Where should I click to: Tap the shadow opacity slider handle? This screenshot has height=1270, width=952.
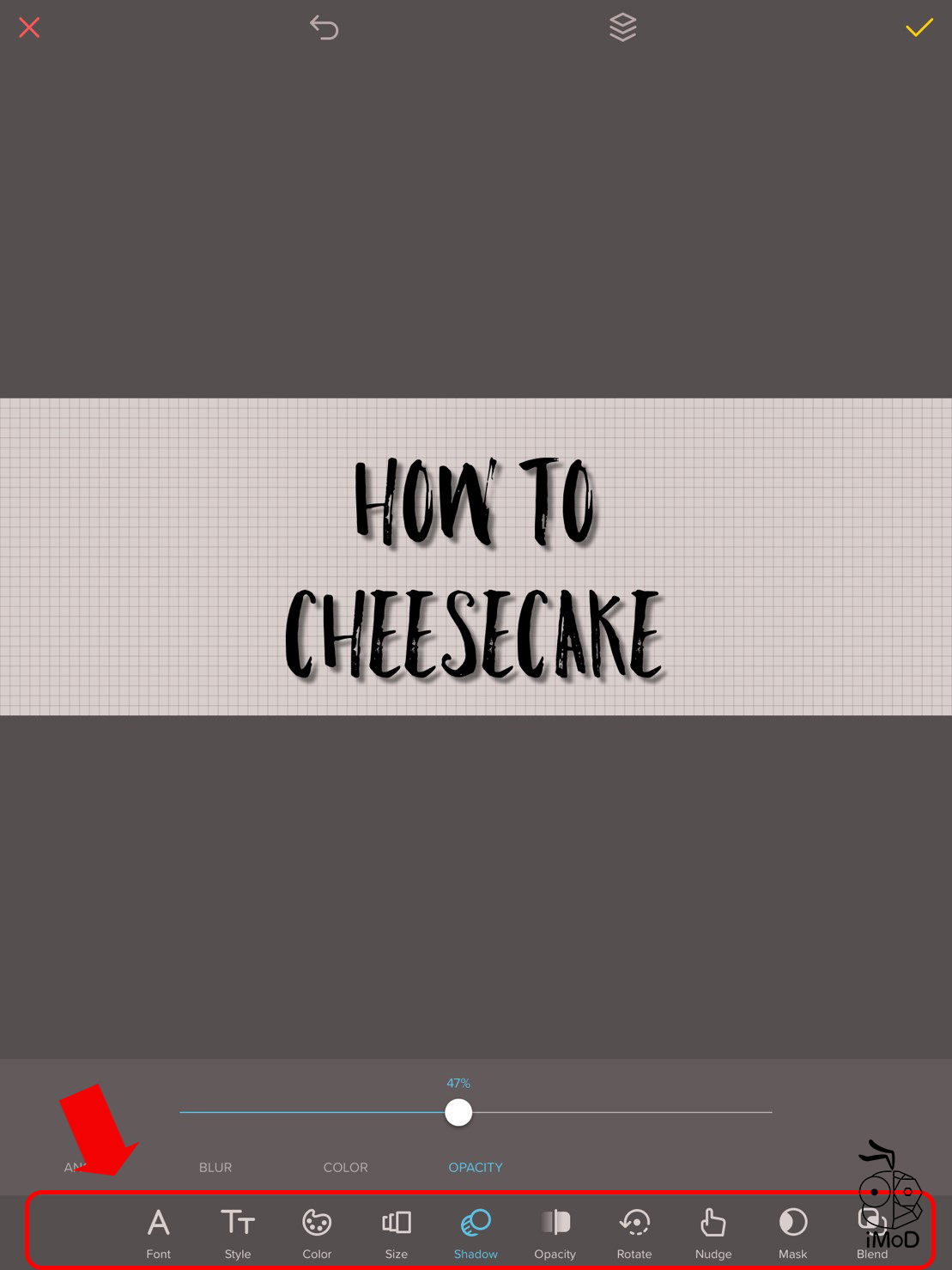[458, 1112]
